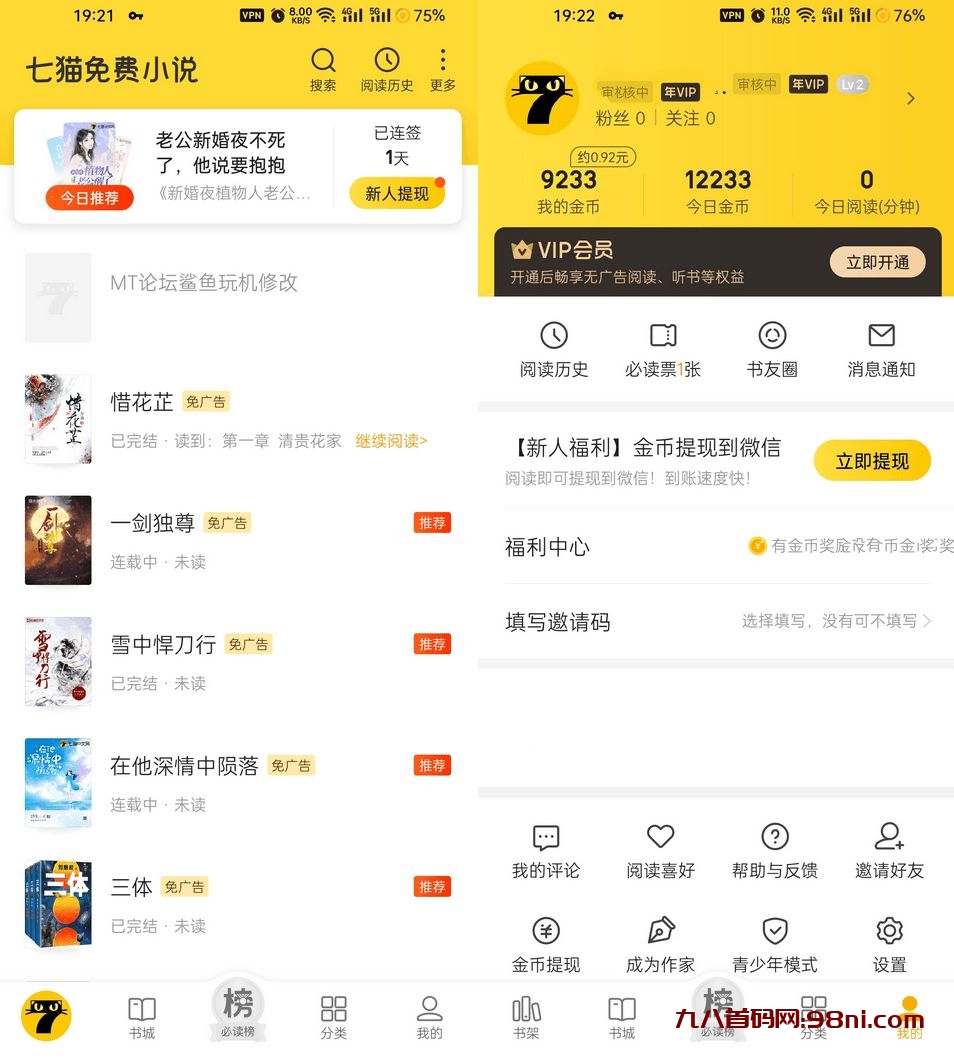Viewport: 954px width, 1058px height.
Task: Open 阅读喜好 heart icon
Action: click(659, 837)
